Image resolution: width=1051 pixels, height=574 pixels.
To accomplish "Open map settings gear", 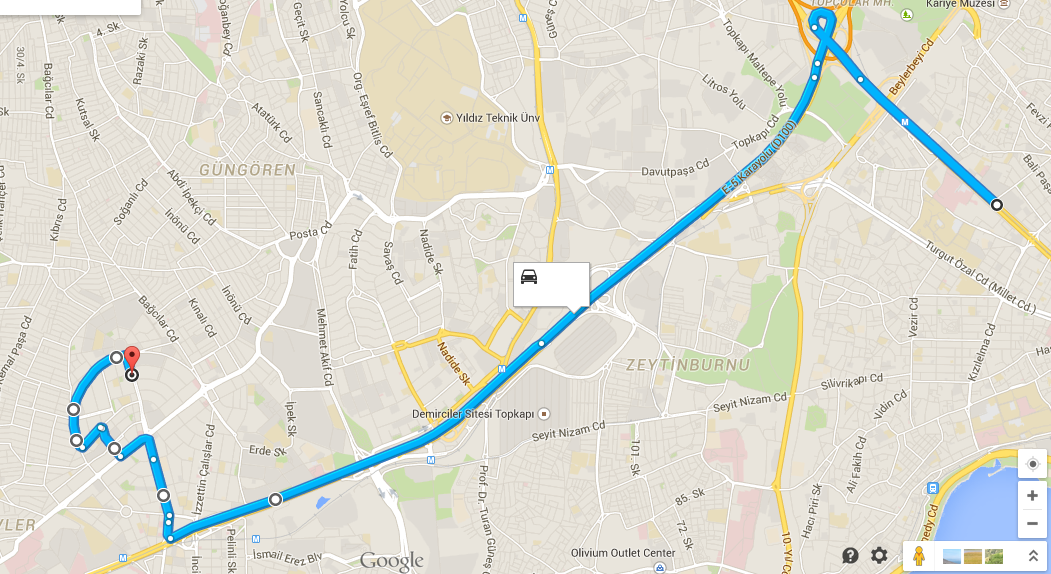I will coord(879,555).
